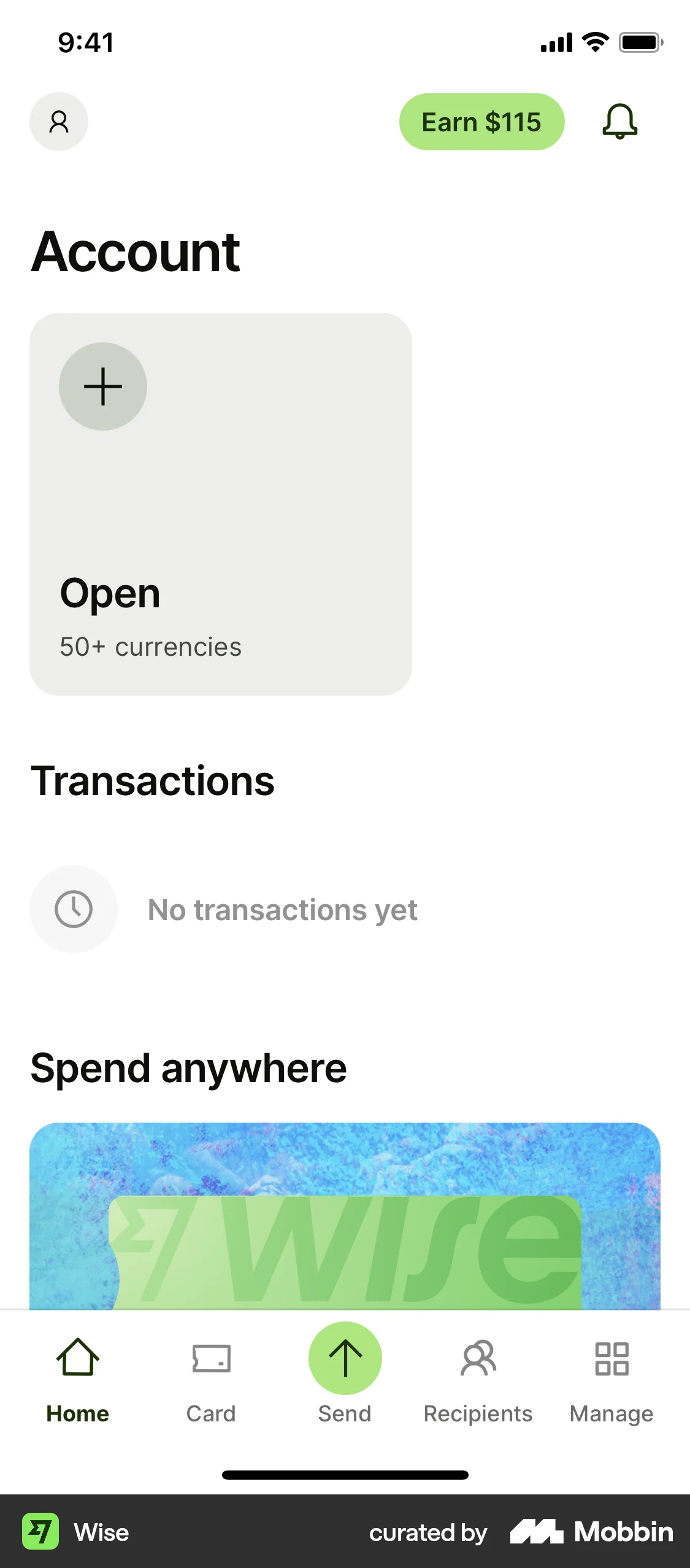The height and width of the screenshot is (1568, 690).
Task: Open the Manage grid icon
Action: click(x=611, y=1358)
